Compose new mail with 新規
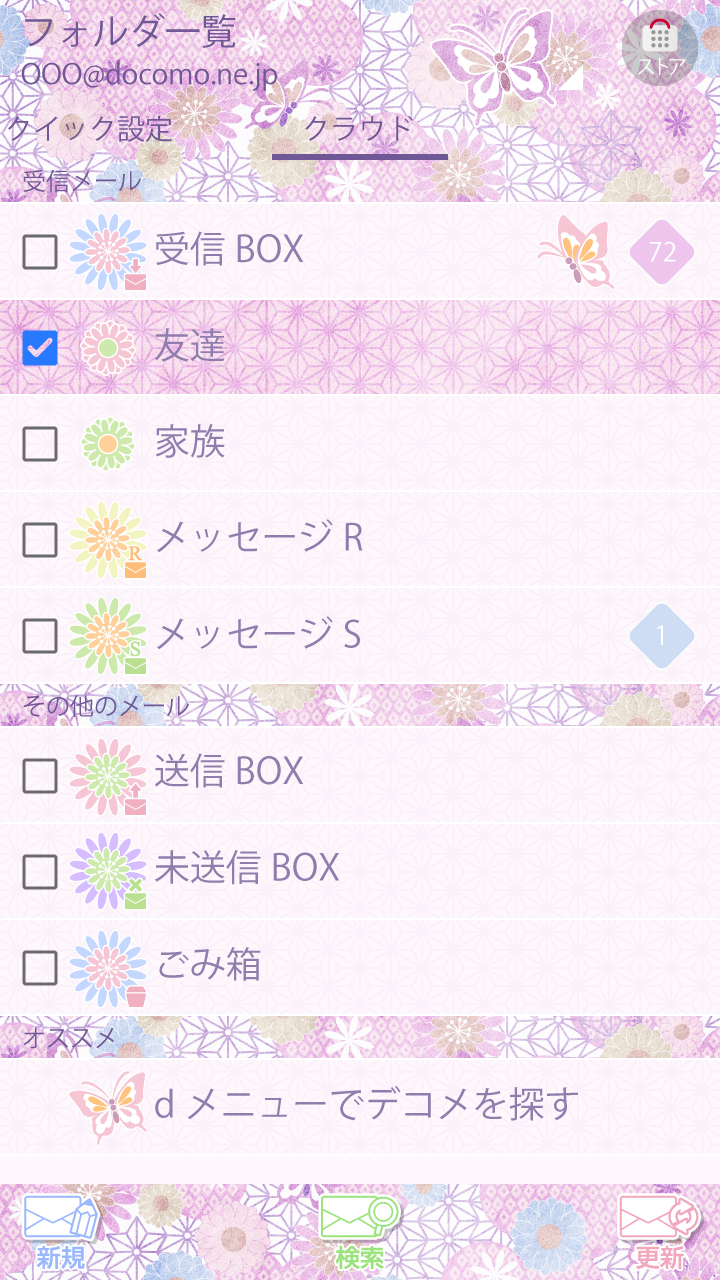This screenshot has height=1280, width=720. tap(60, 1231)
